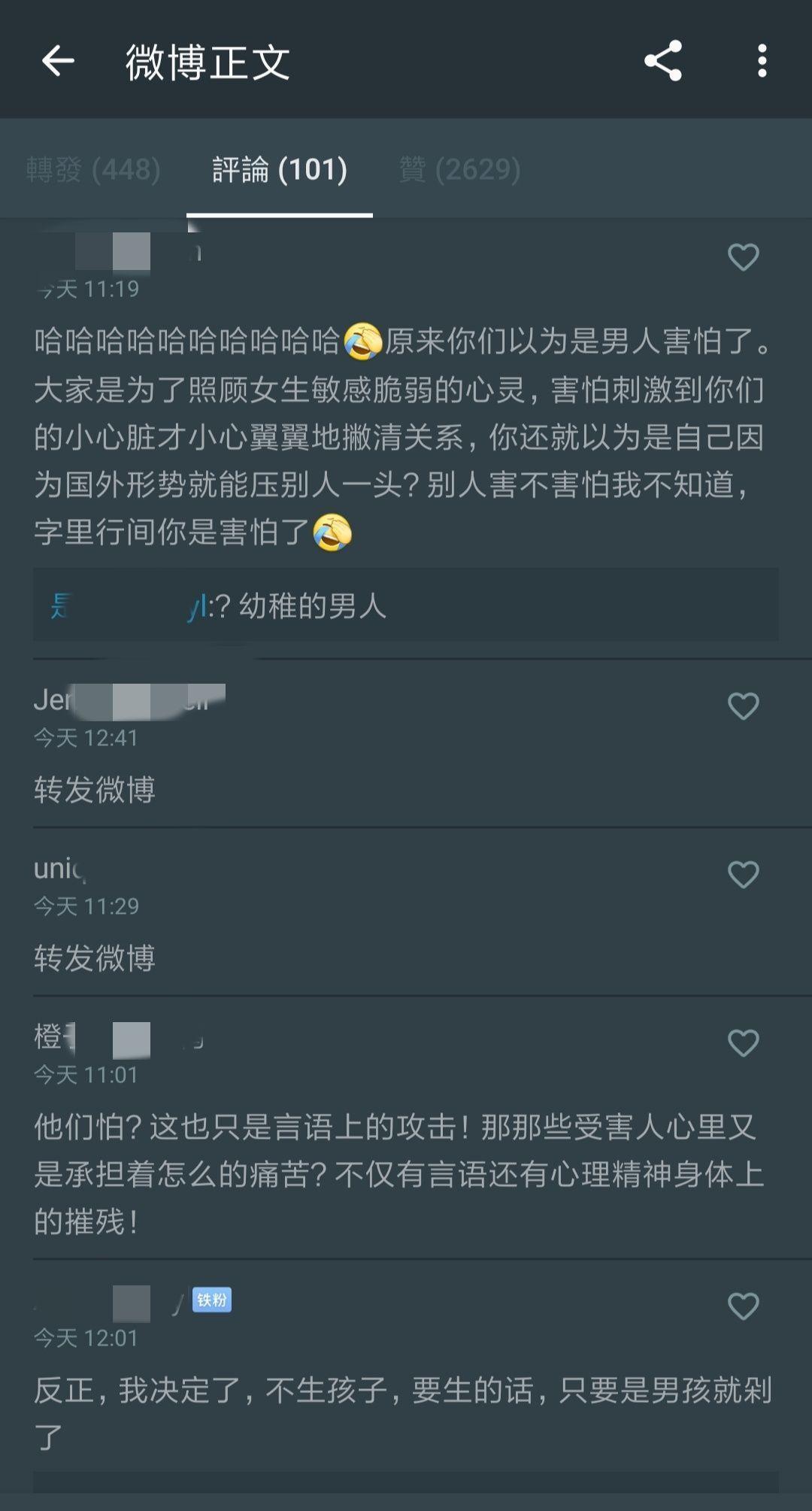Share this Weibo post
The image size is (812, 1511).
[x=662, y=61]
